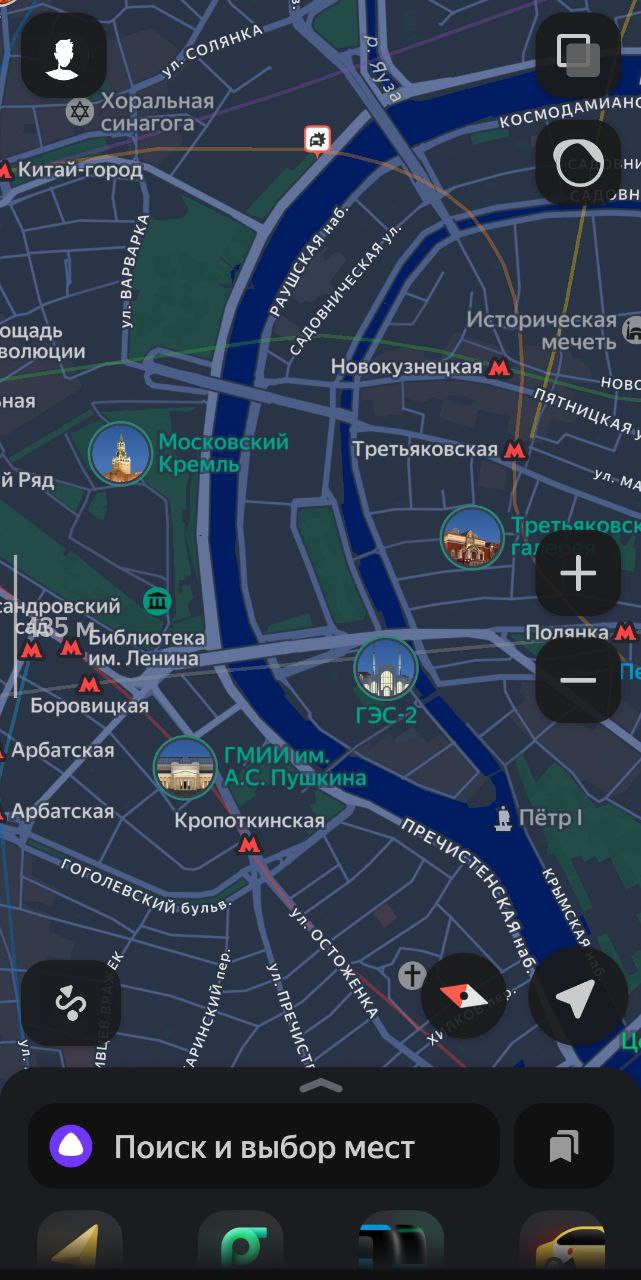Viewport: 641px width, 1280px height.
Task: Open ГМИИ им. А.С. Пушкина place
Action: pyautogui.click(x=185, y=767)
